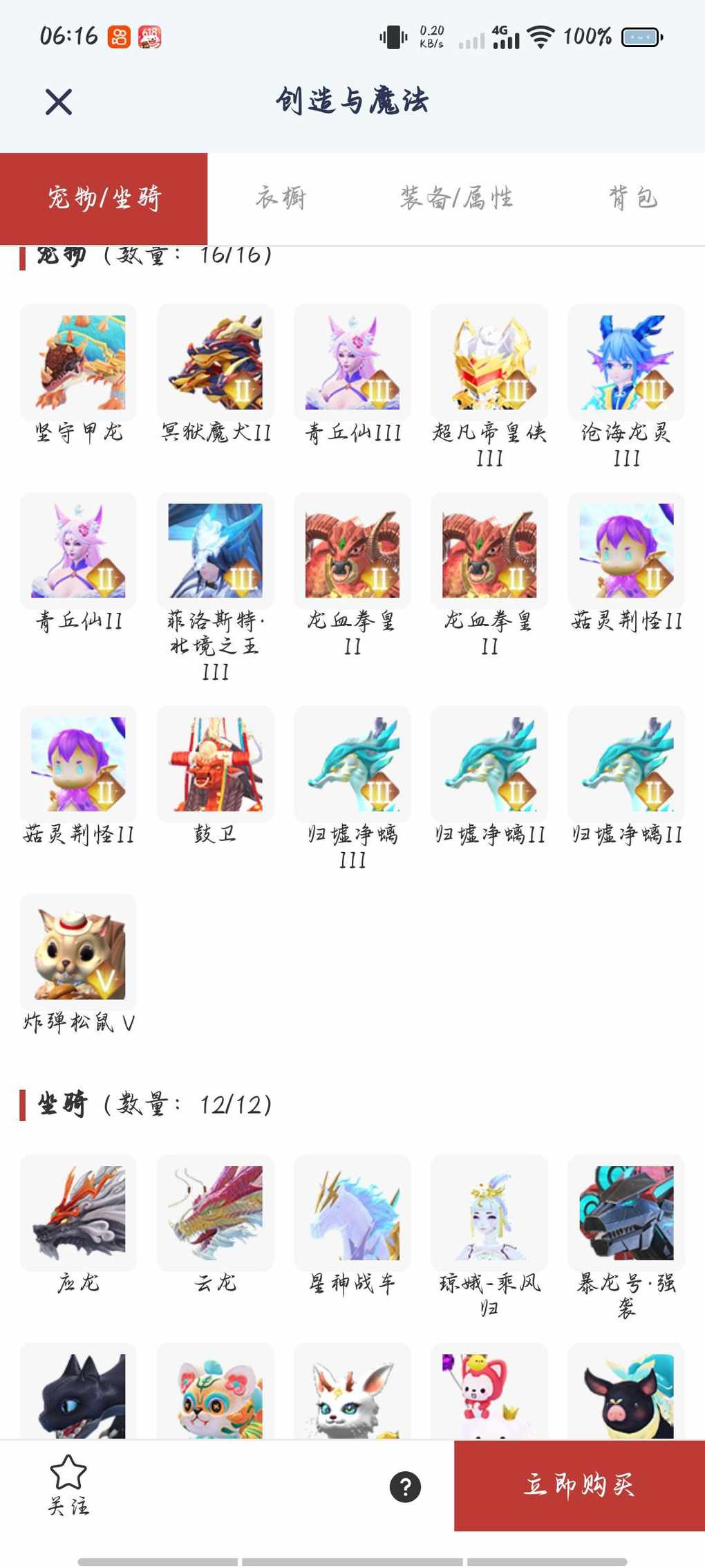View the 坚守甲龙 pet
Image resolution: width=705 pixels, height=1568 pixels.
click(78, 363)
